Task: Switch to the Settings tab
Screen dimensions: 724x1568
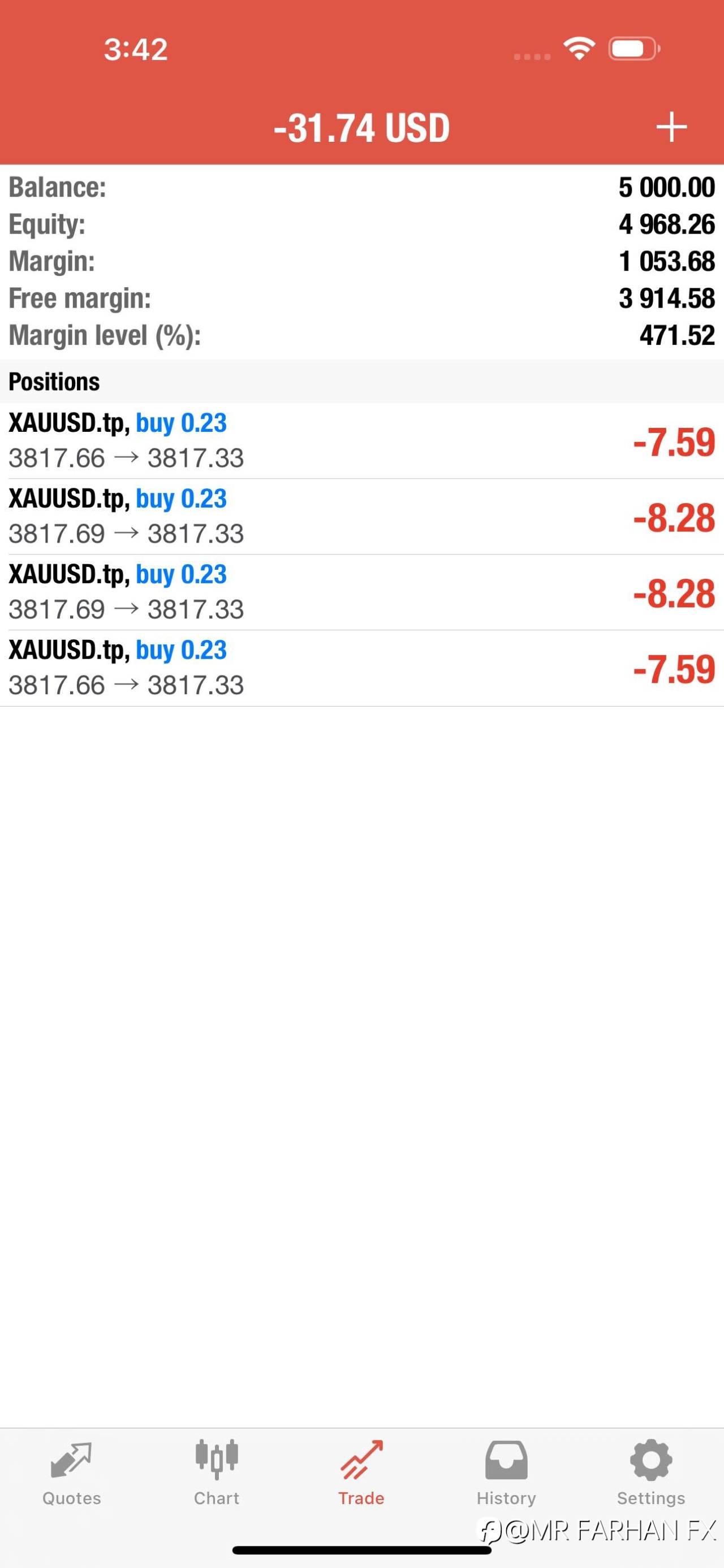Action: [650, 1472]
